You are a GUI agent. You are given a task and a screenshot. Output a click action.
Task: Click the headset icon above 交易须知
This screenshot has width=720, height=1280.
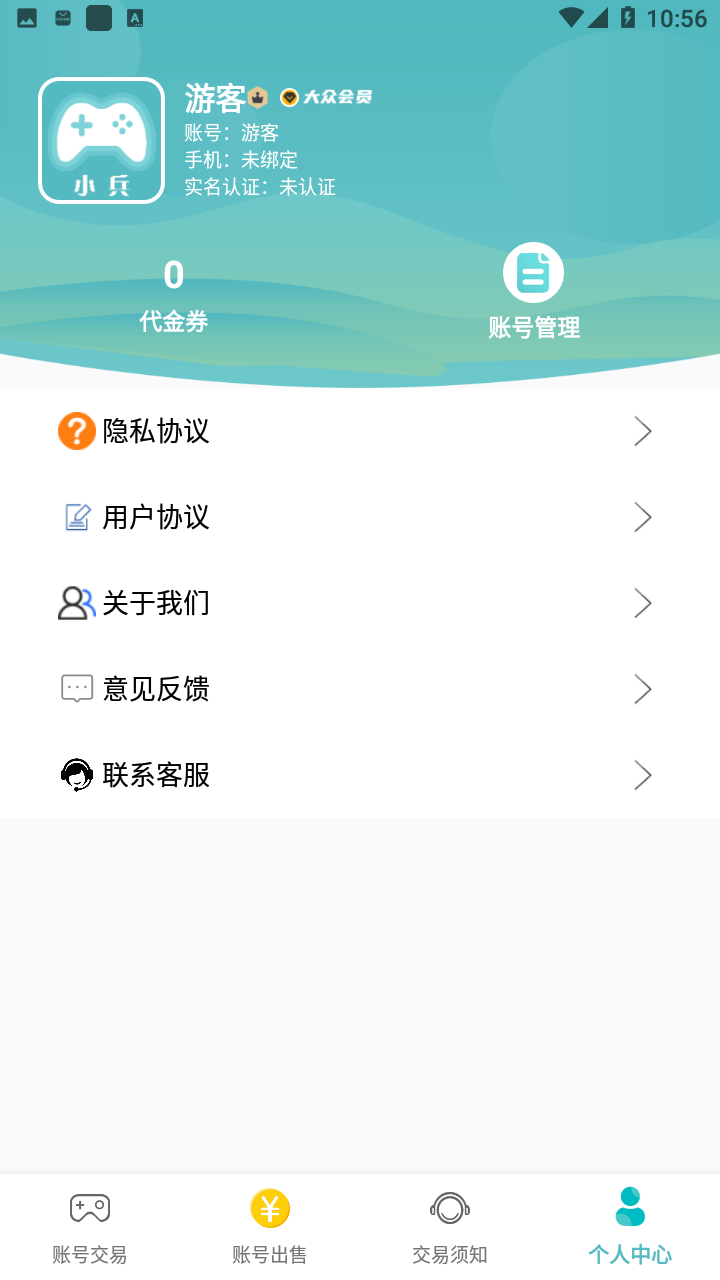coord(450,1207)
